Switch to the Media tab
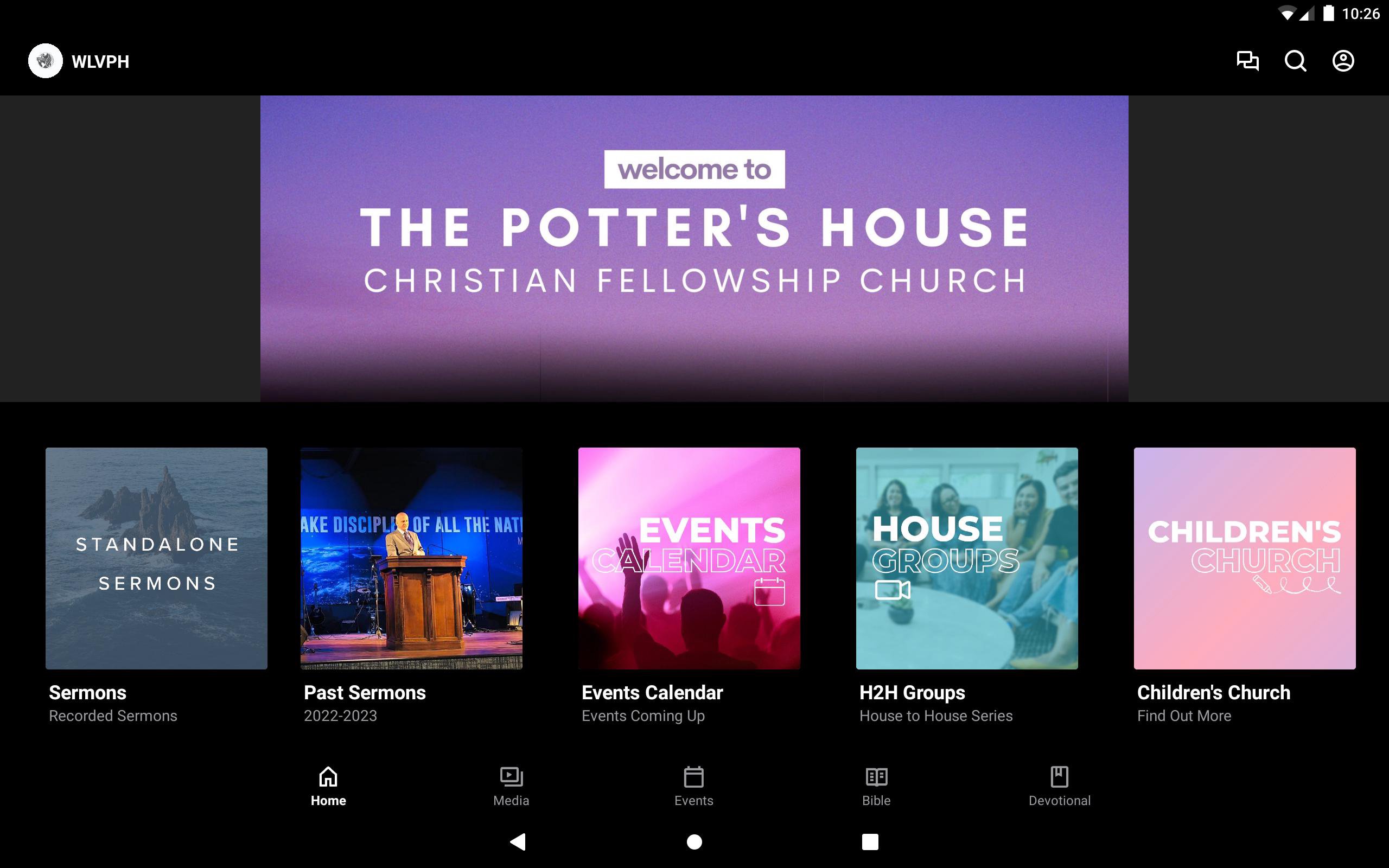This screenshot has width=1389, height=868. pos(511,786)
